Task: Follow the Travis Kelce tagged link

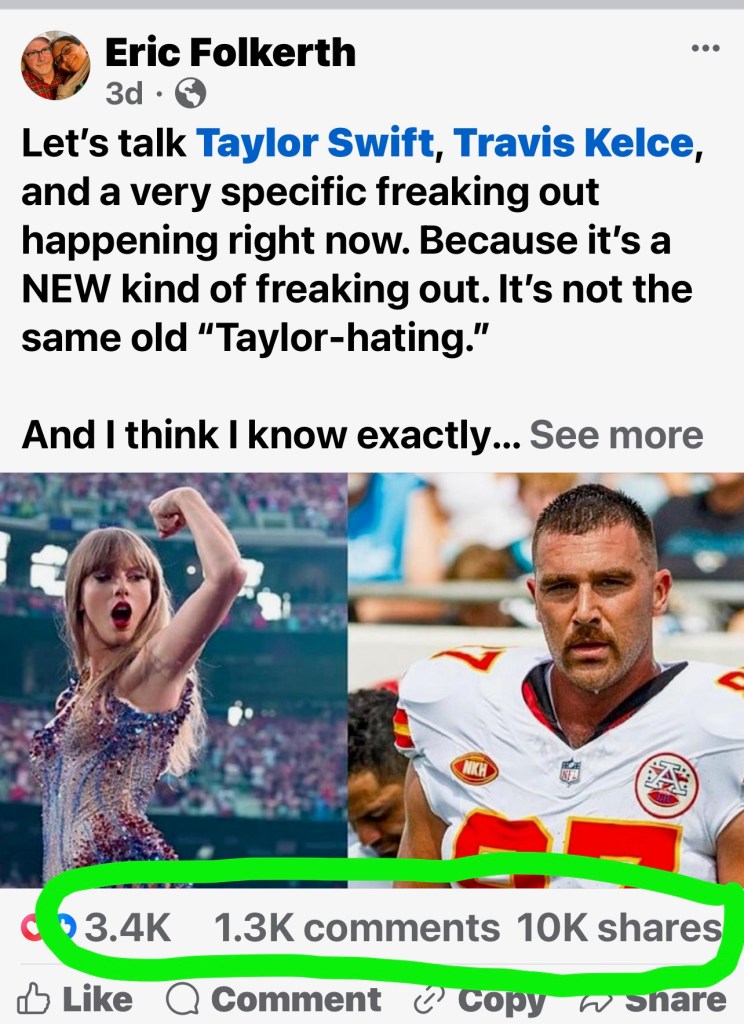Action: pyautogui.click(x=573, y=142)
